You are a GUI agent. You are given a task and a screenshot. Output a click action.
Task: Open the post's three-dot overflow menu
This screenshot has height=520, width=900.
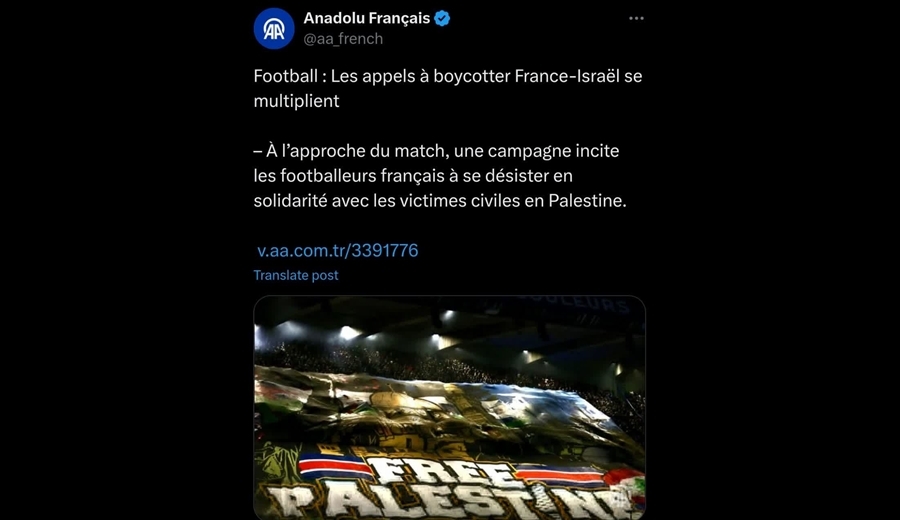[636, 18]
